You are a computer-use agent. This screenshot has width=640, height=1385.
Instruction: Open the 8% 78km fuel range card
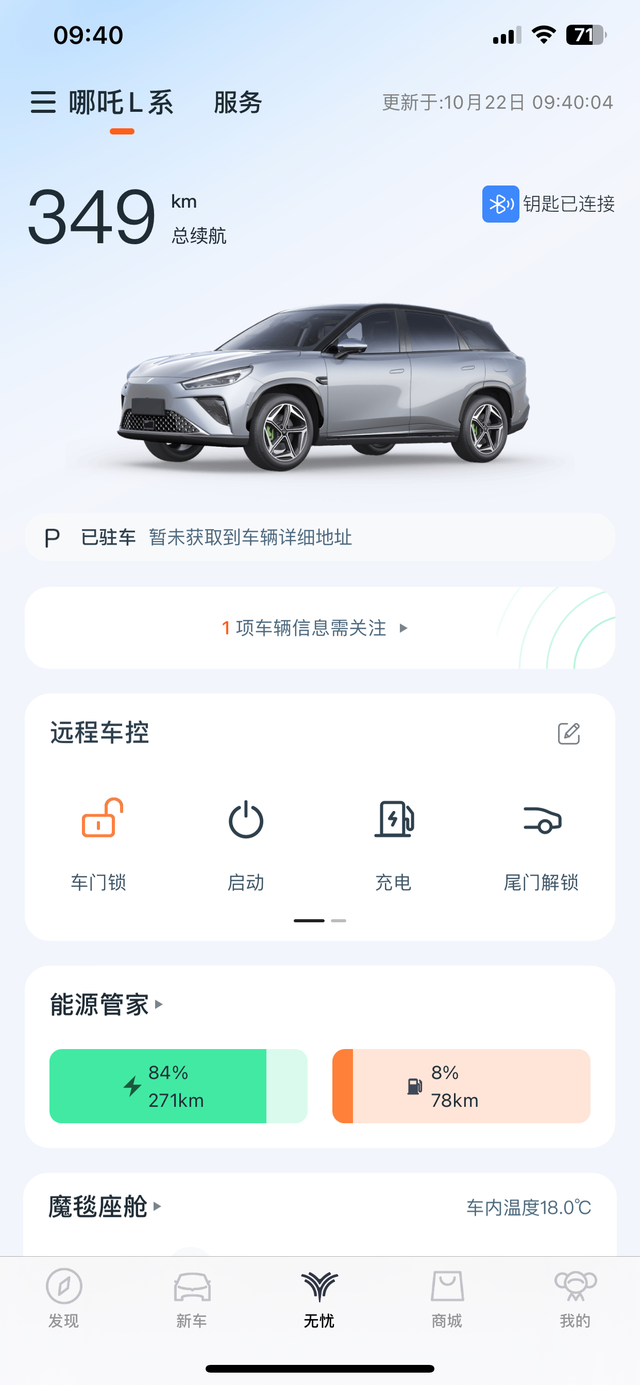tap(461, 1086)
